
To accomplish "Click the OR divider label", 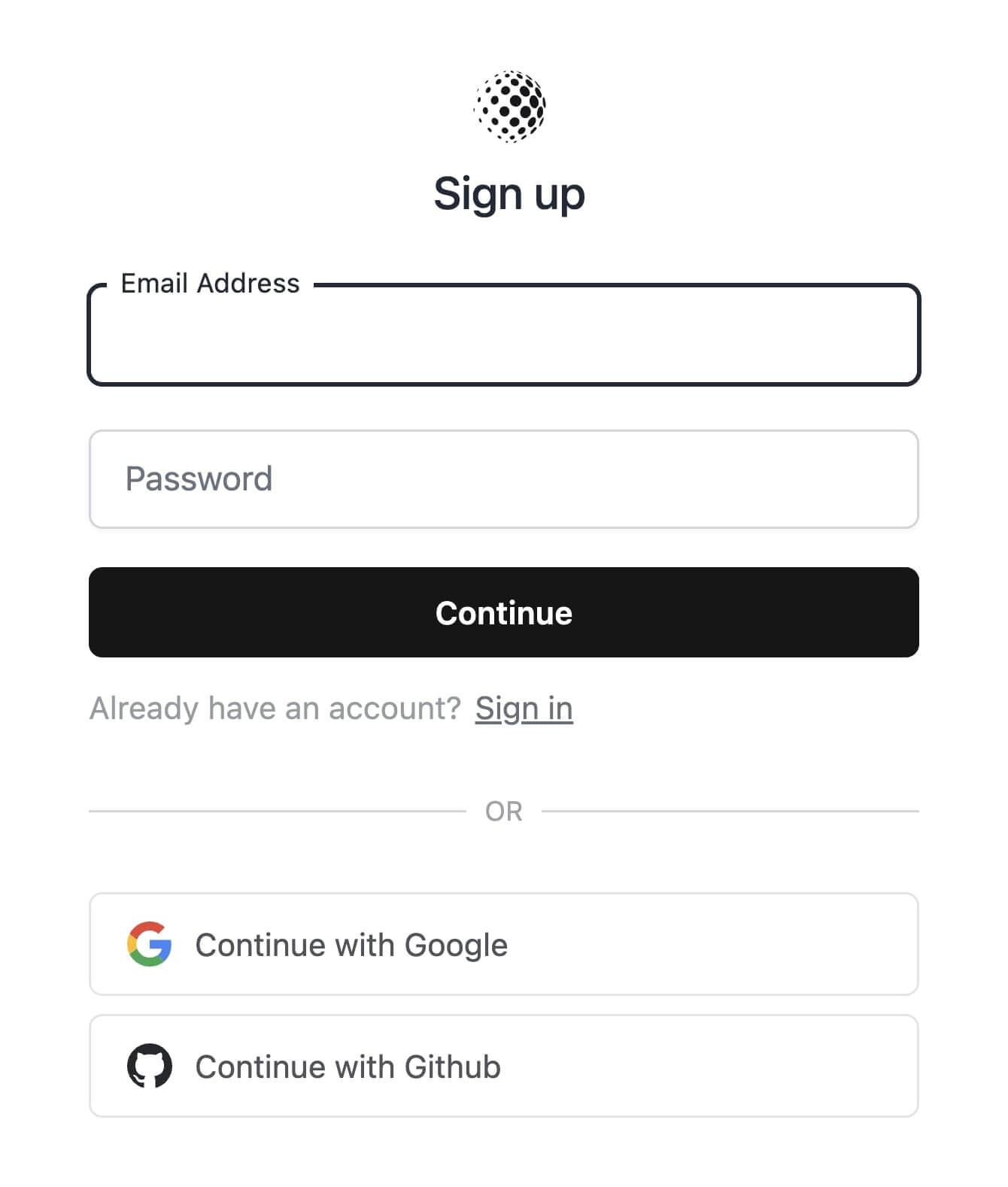I will point(505,810).
